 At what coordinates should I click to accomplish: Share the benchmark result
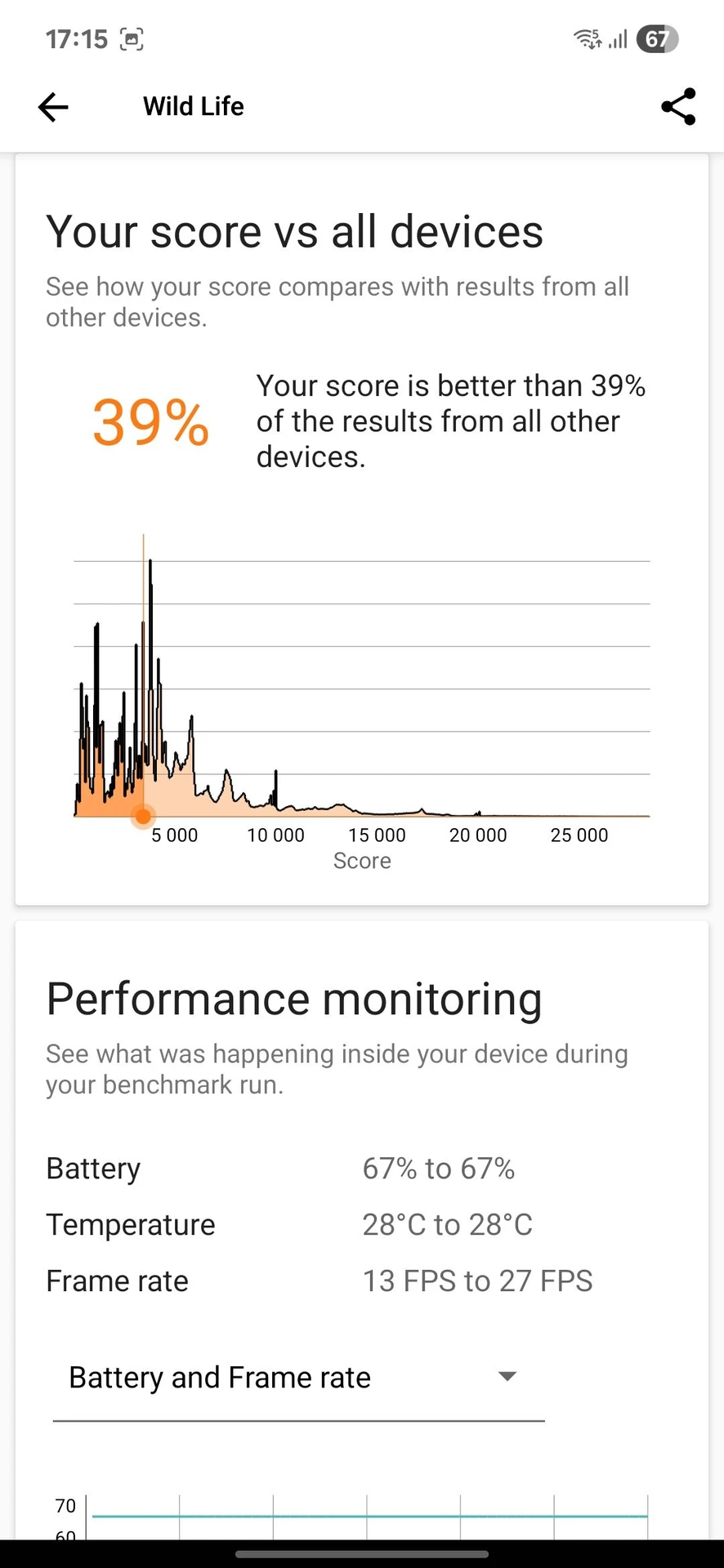click(677, 107)
